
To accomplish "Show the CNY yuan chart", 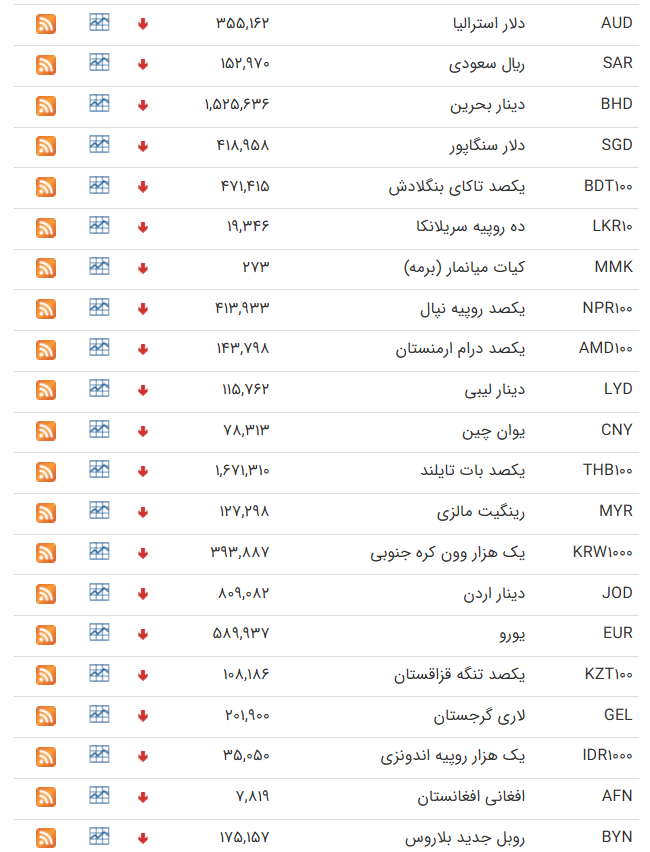I will [99, 429].
